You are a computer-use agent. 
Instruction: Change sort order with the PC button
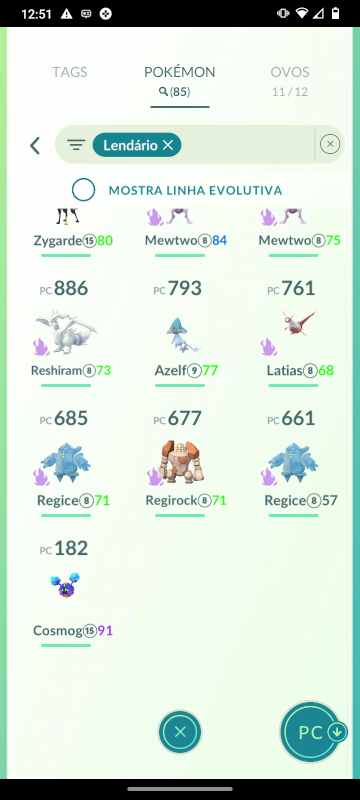pos(312,732)
